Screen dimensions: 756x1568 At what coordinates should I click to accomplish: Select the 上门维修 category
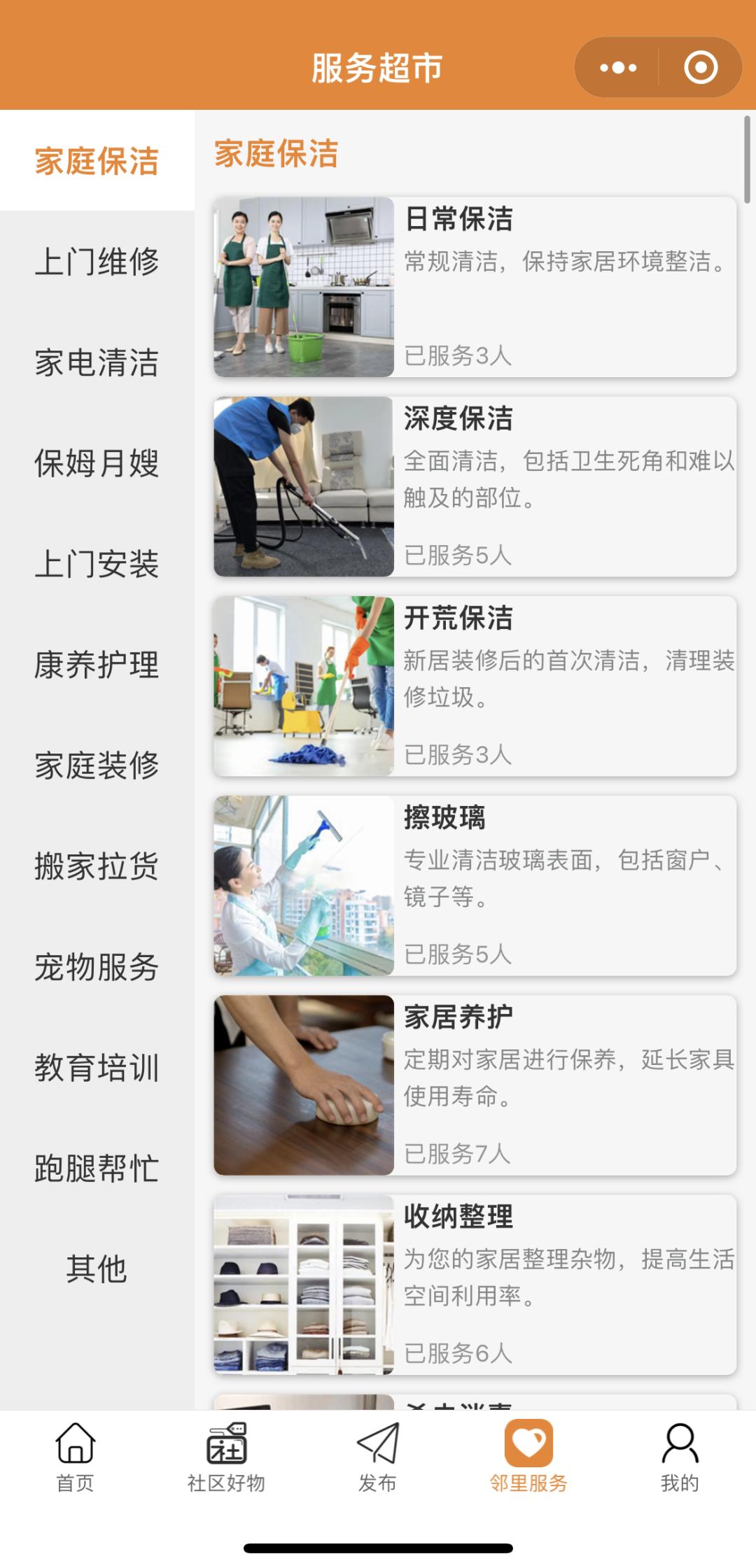pos(97,262)
